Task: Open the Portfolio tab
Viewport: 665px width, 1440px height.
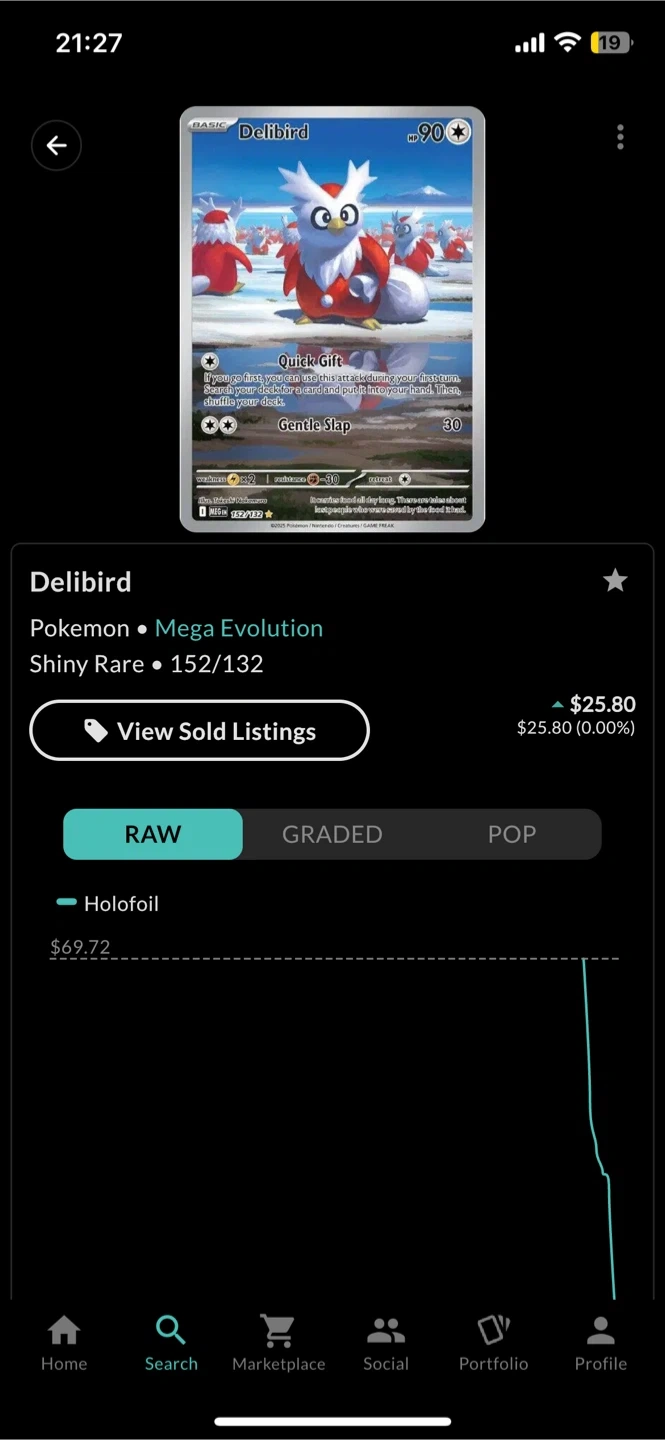Action: [x=493, y=1343]
